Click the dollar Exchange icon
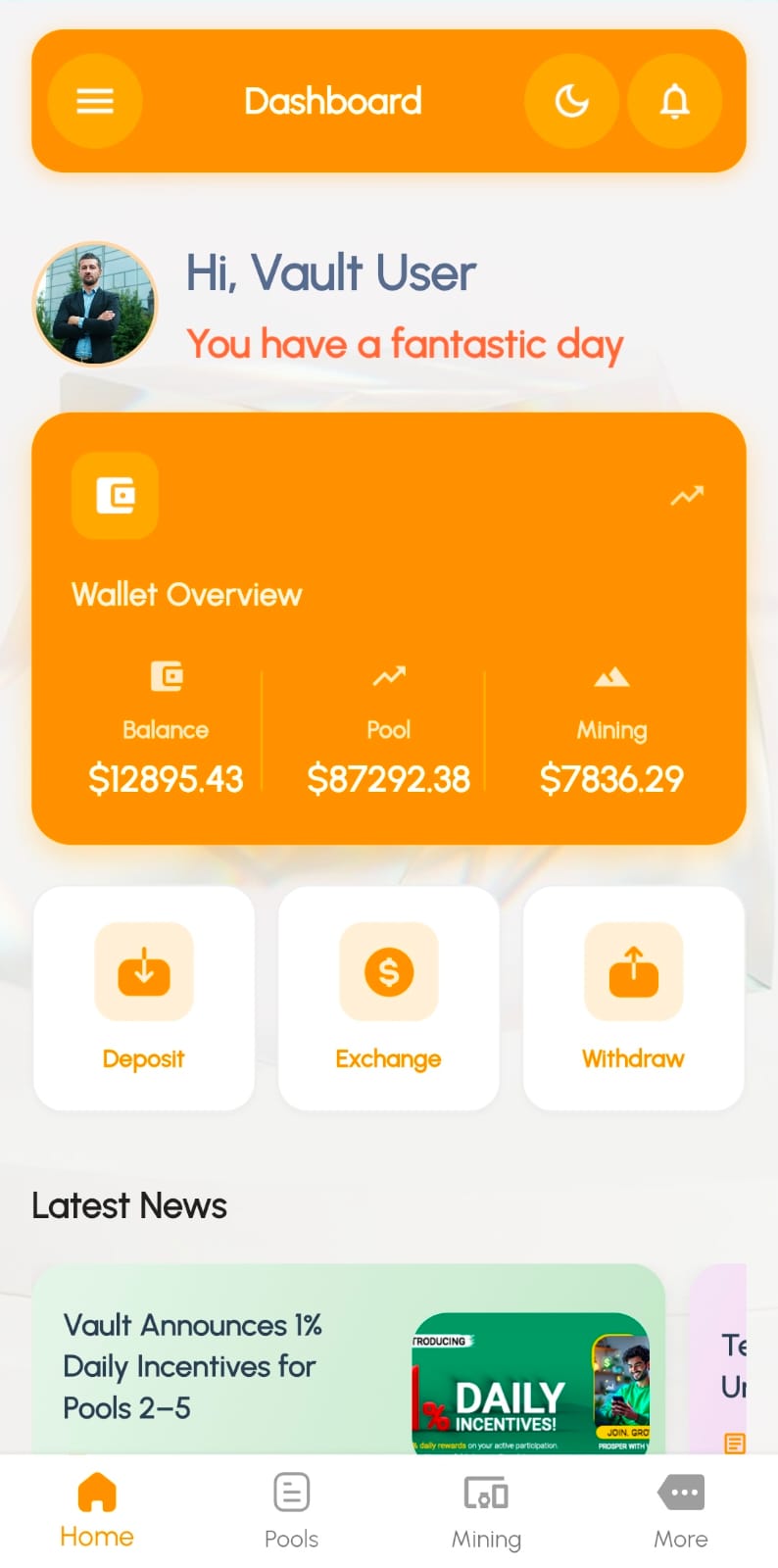 [388, 971]
